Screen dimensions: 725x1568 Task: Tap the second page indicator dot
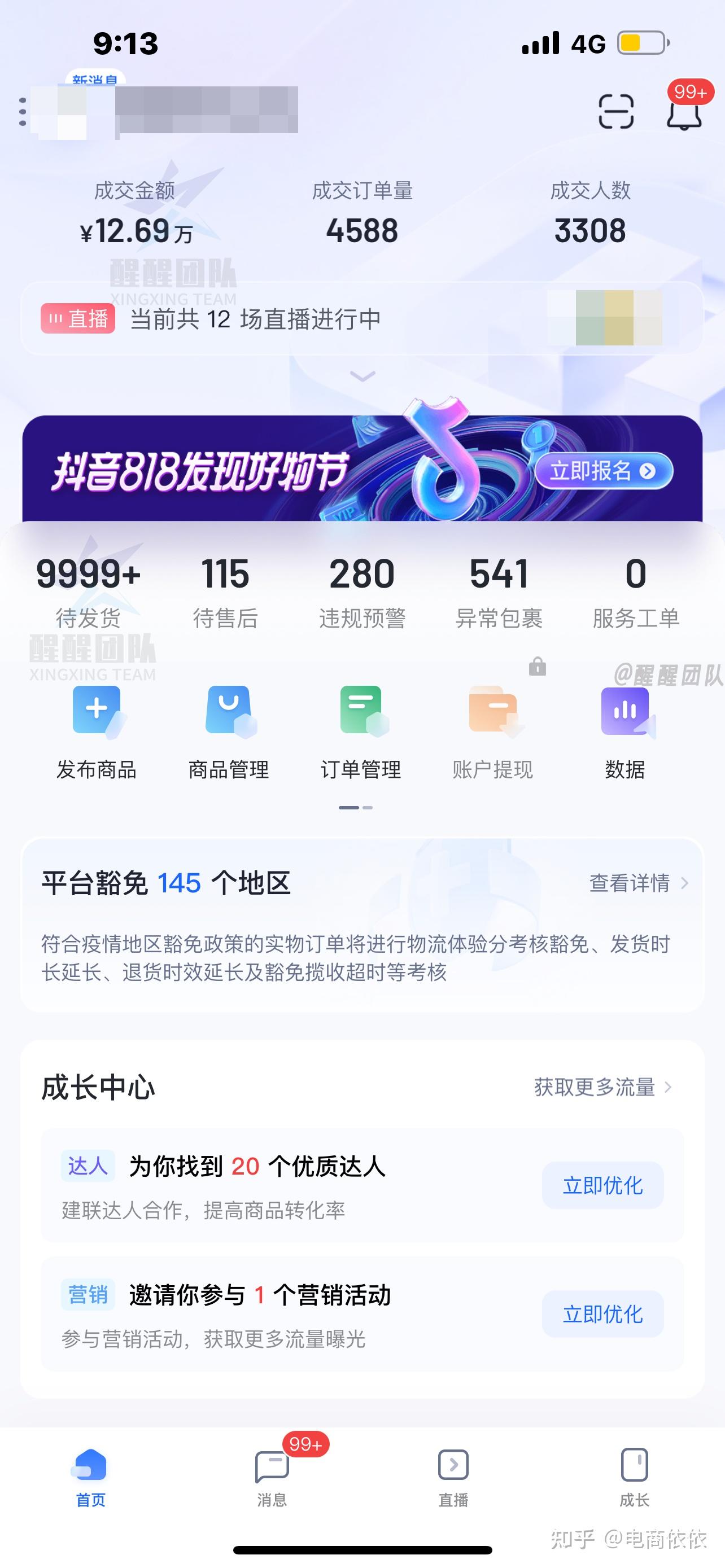tap(368, 809)
